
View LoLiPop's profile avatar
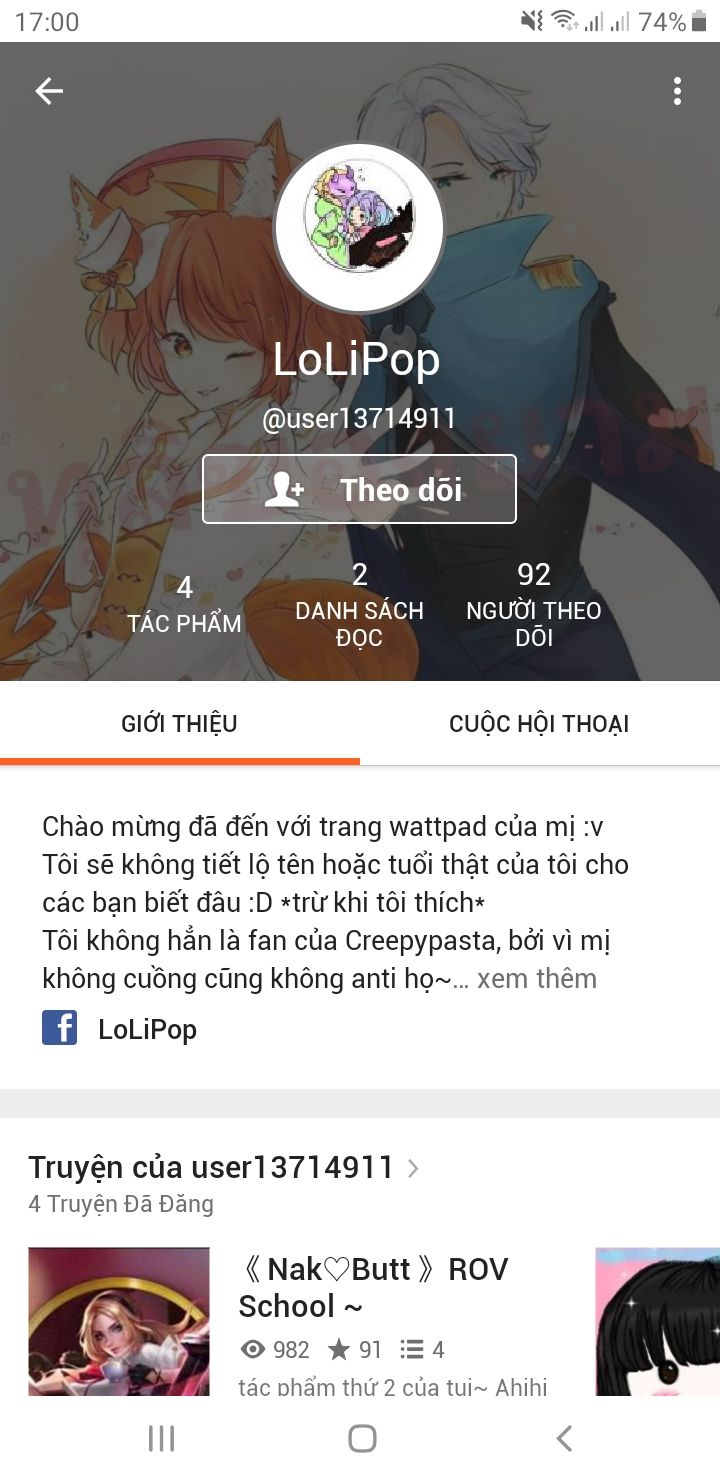point(359,229)
